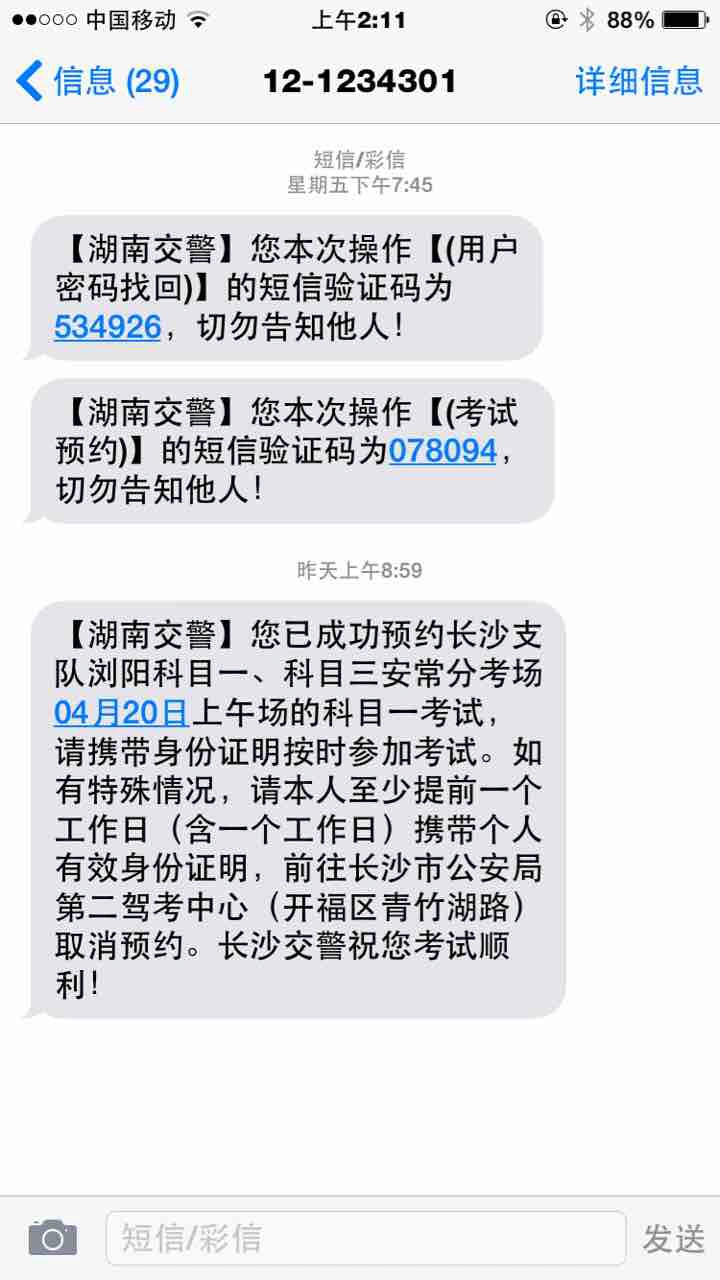Tap the 发送 send button
The image size is (720, 1280).
coord(673,1238)
